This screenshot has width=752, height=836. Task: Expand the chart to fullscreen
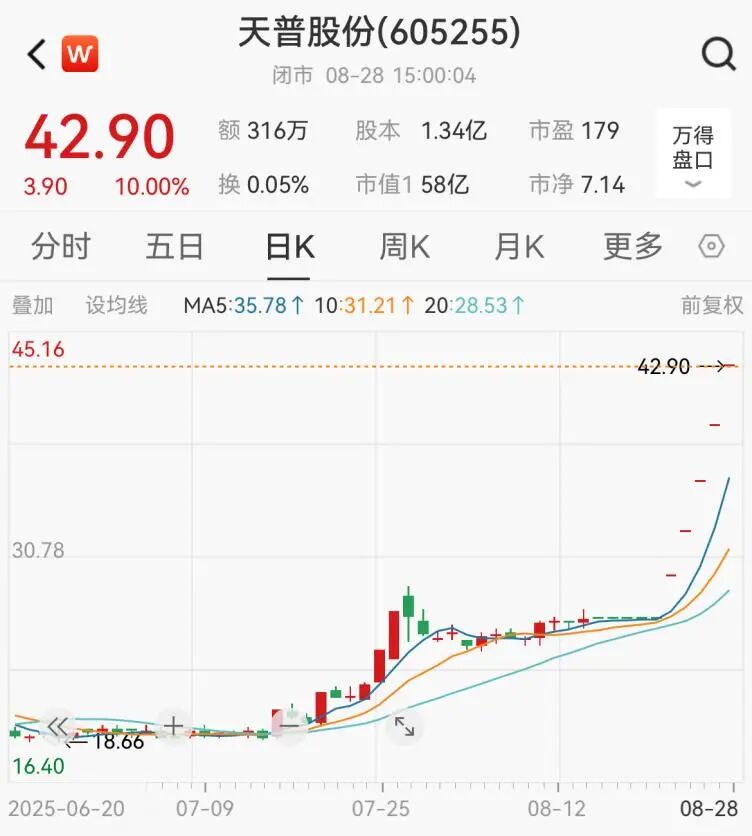(404, 726)
